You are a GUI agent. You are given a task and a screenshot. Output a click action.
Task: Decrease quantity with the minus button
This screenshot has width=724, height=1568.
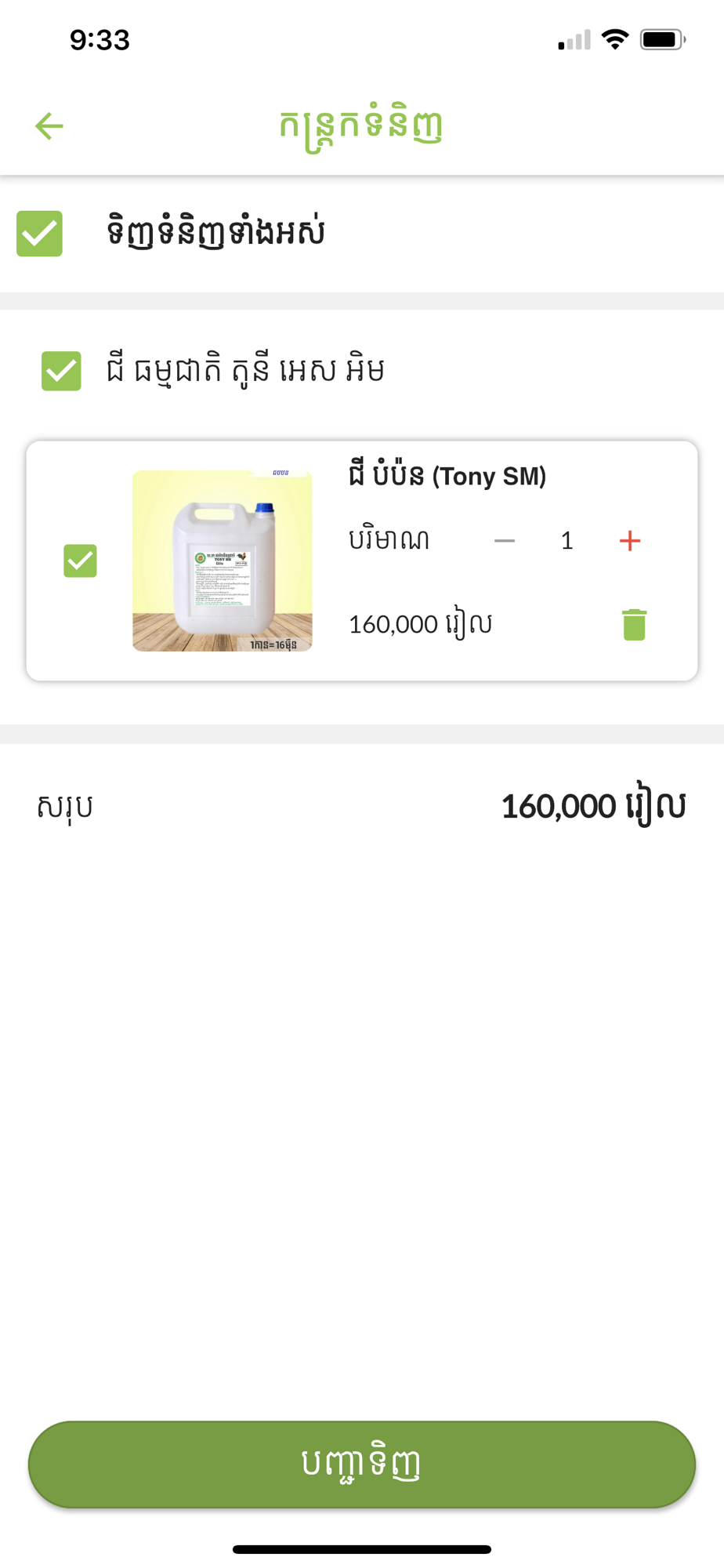tap(505, 541)
